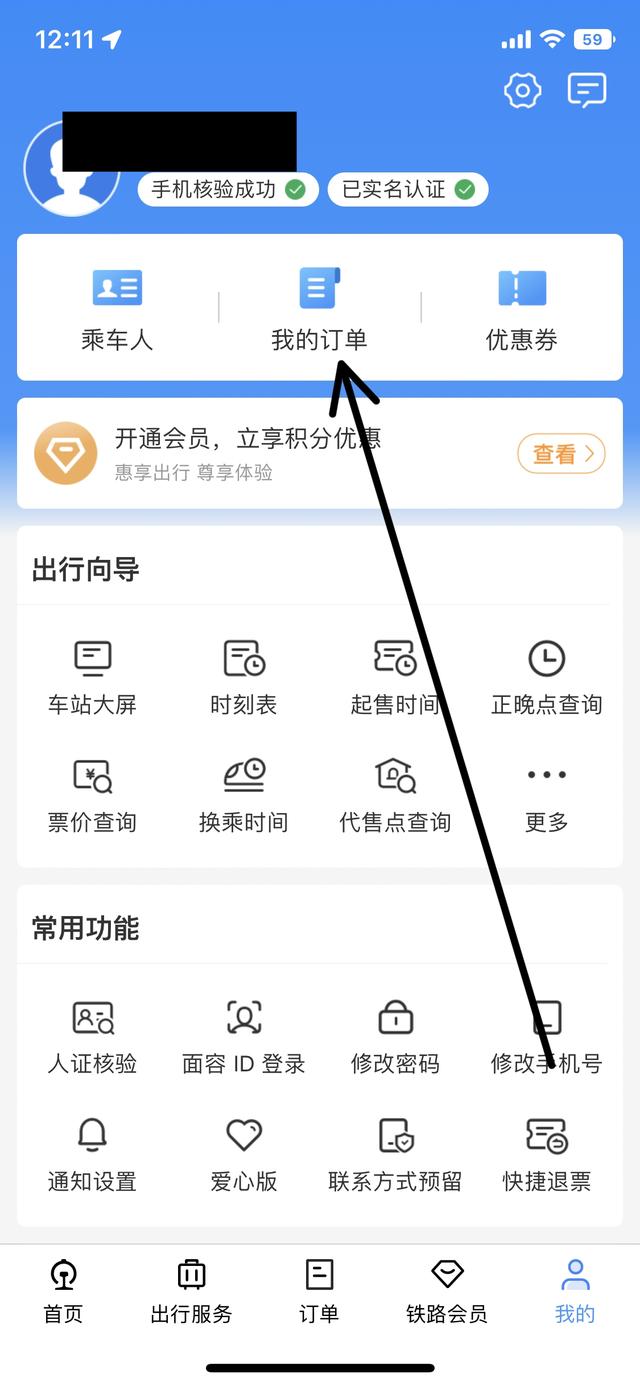The width and height of the screenshot is (640, 1386).
Task: Select 代售点查询 ticket agent lookup
Action: click(395, 795)
